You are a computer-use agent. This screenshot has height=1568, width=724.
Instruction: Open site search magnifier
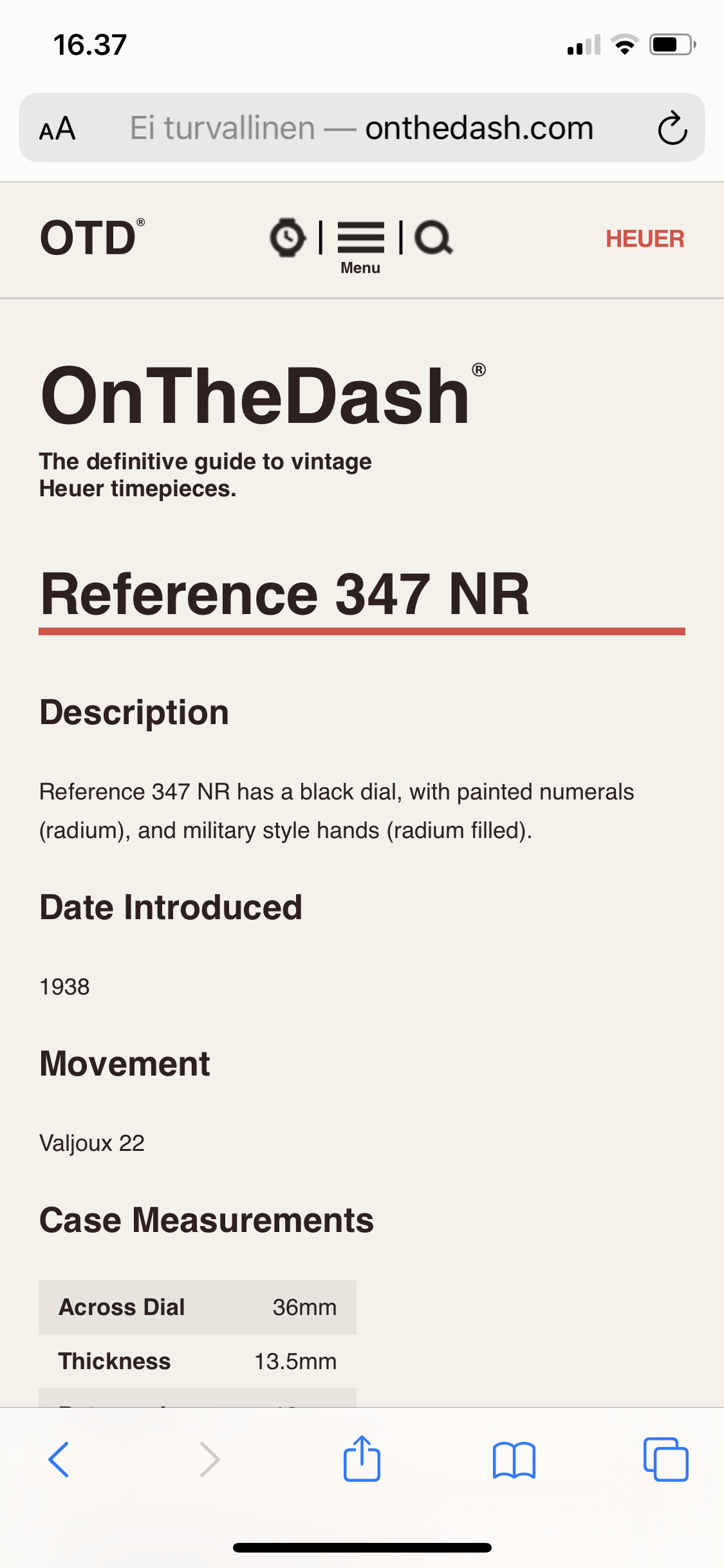coord(434,238)
